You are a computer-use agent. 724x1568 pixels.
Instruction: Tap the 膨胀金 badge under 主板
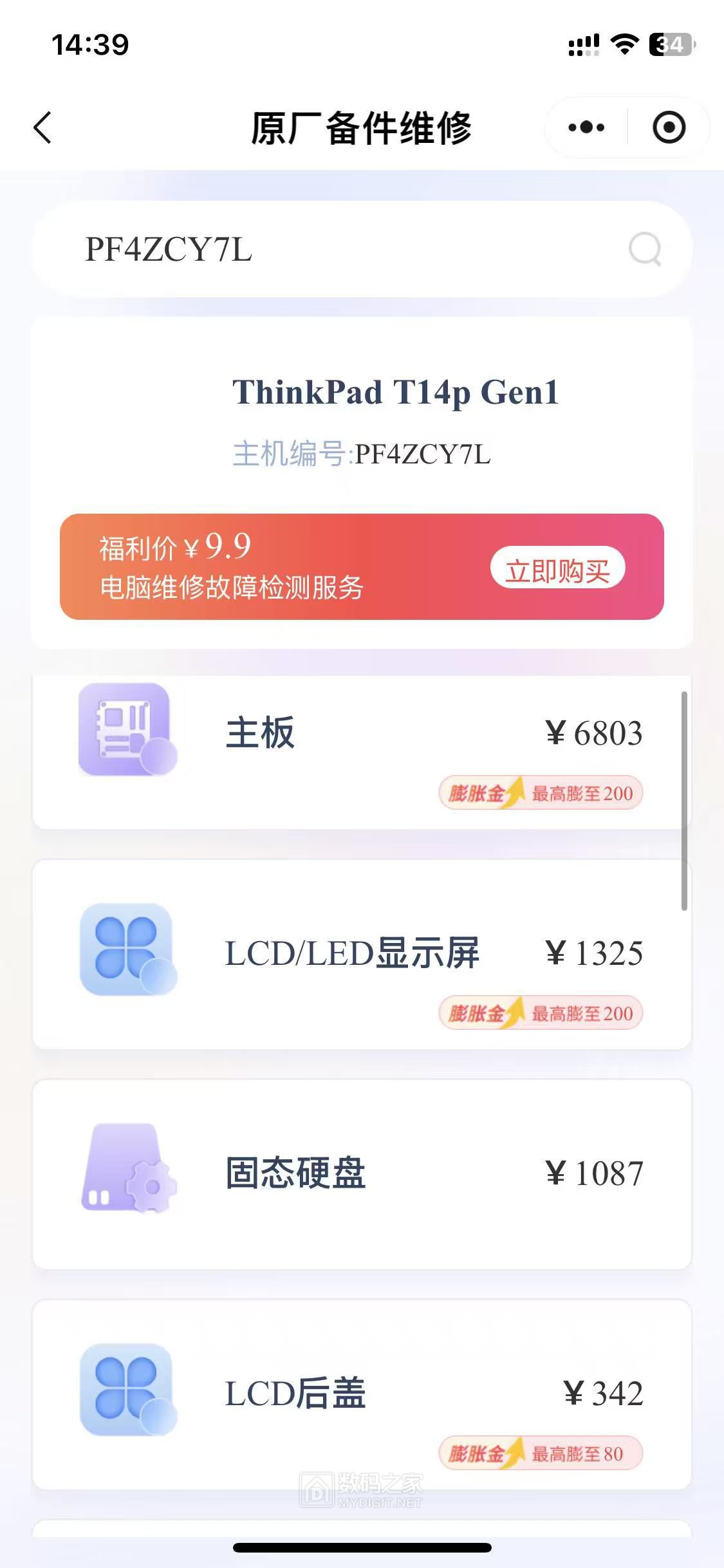[x=541, y=793]
